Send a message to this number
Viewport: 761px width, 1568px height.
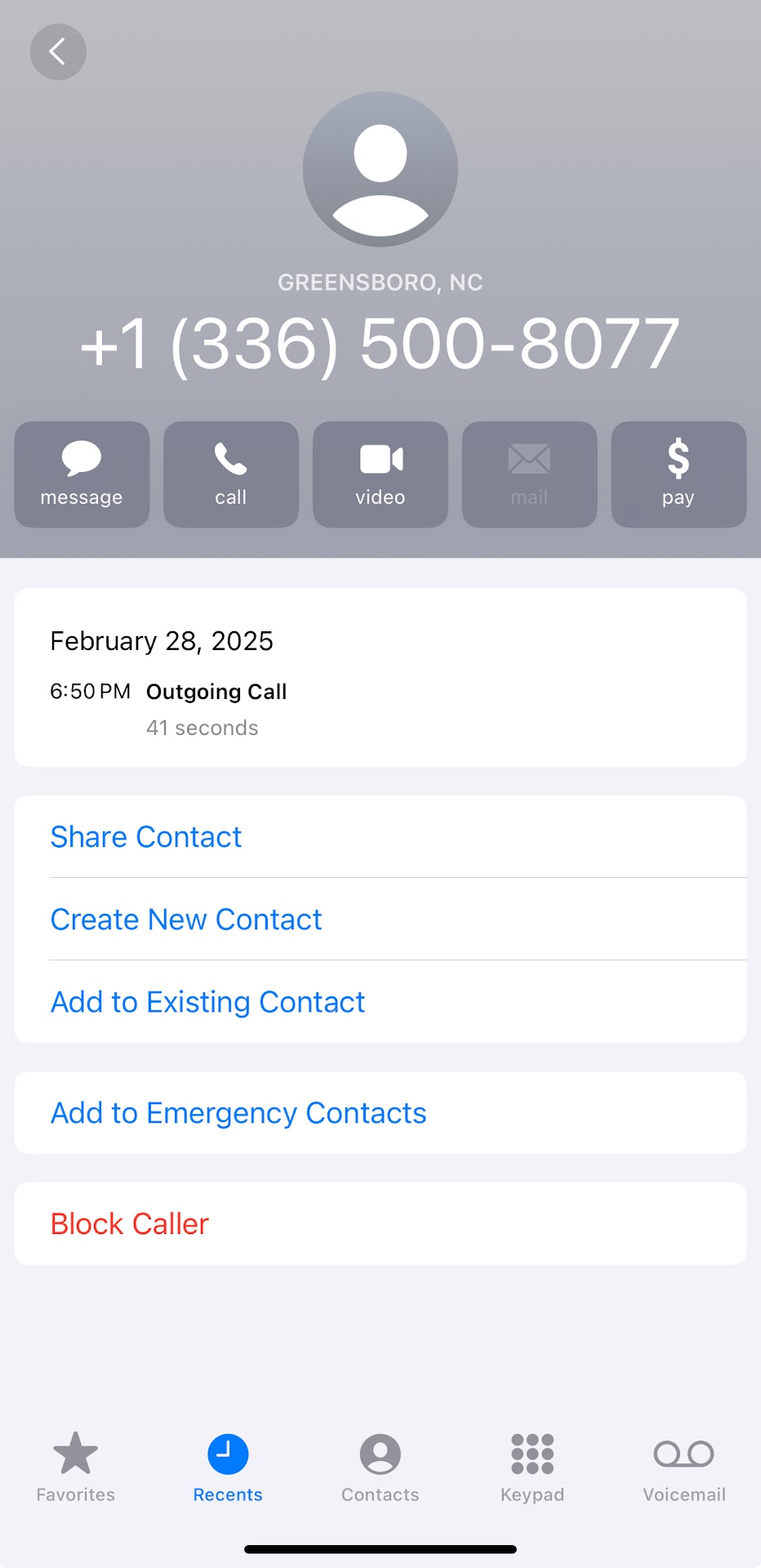82,474
